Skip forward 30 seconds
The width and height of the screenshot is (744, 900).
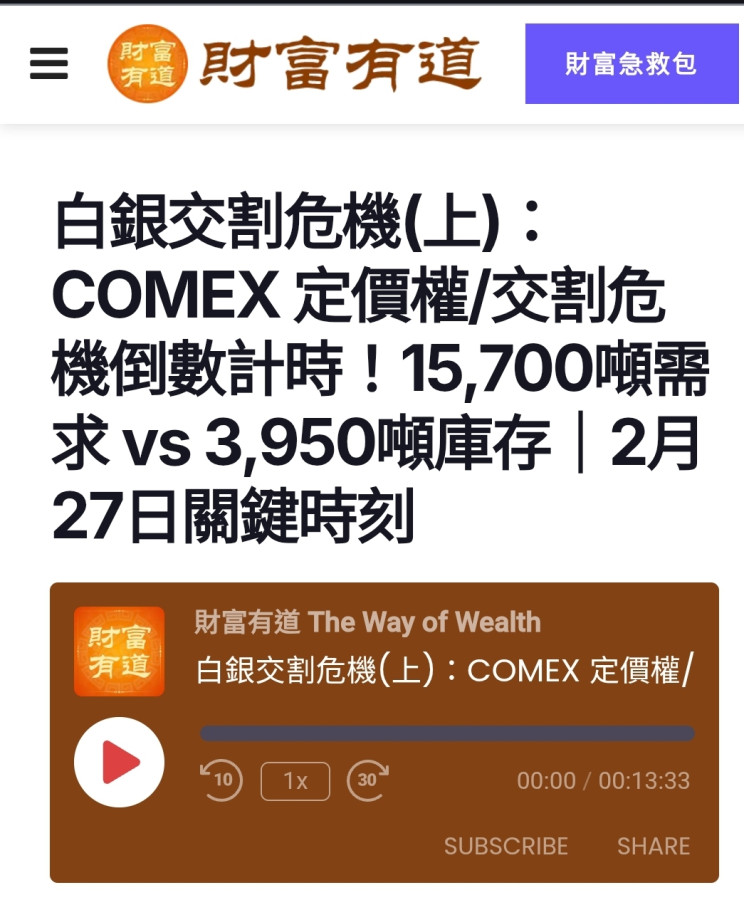tap(367, 781)
